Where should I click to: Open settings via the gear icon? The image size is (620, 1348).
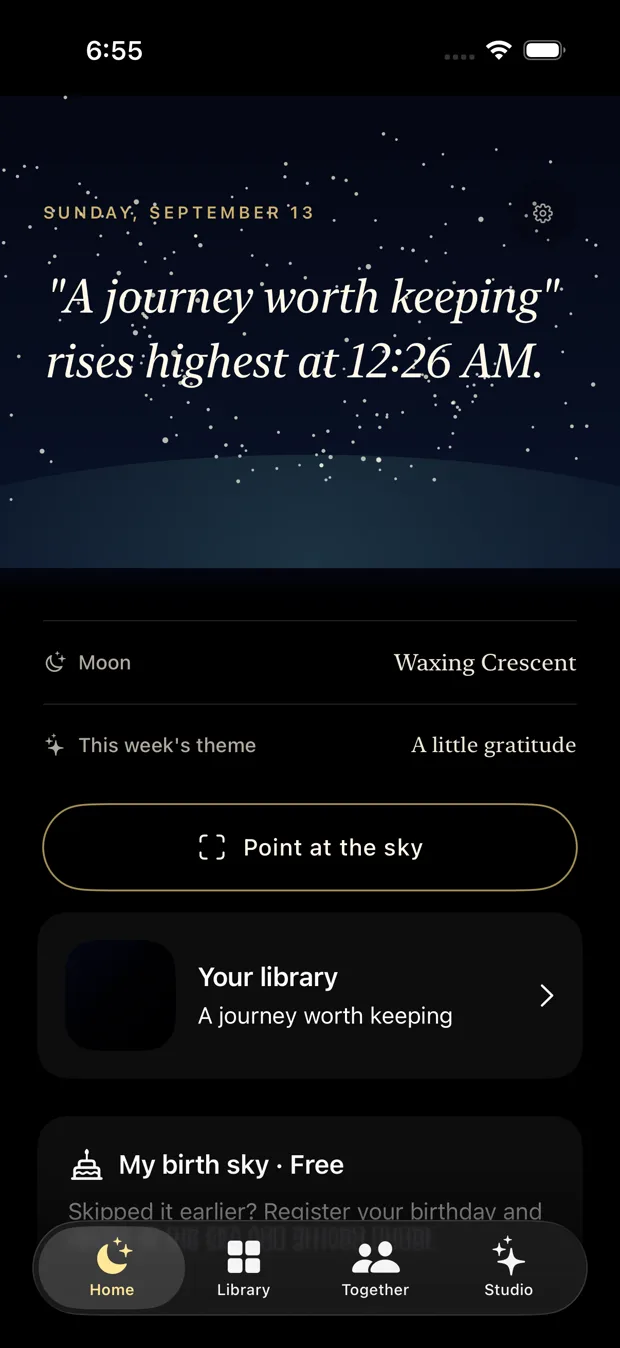[543, 213]
